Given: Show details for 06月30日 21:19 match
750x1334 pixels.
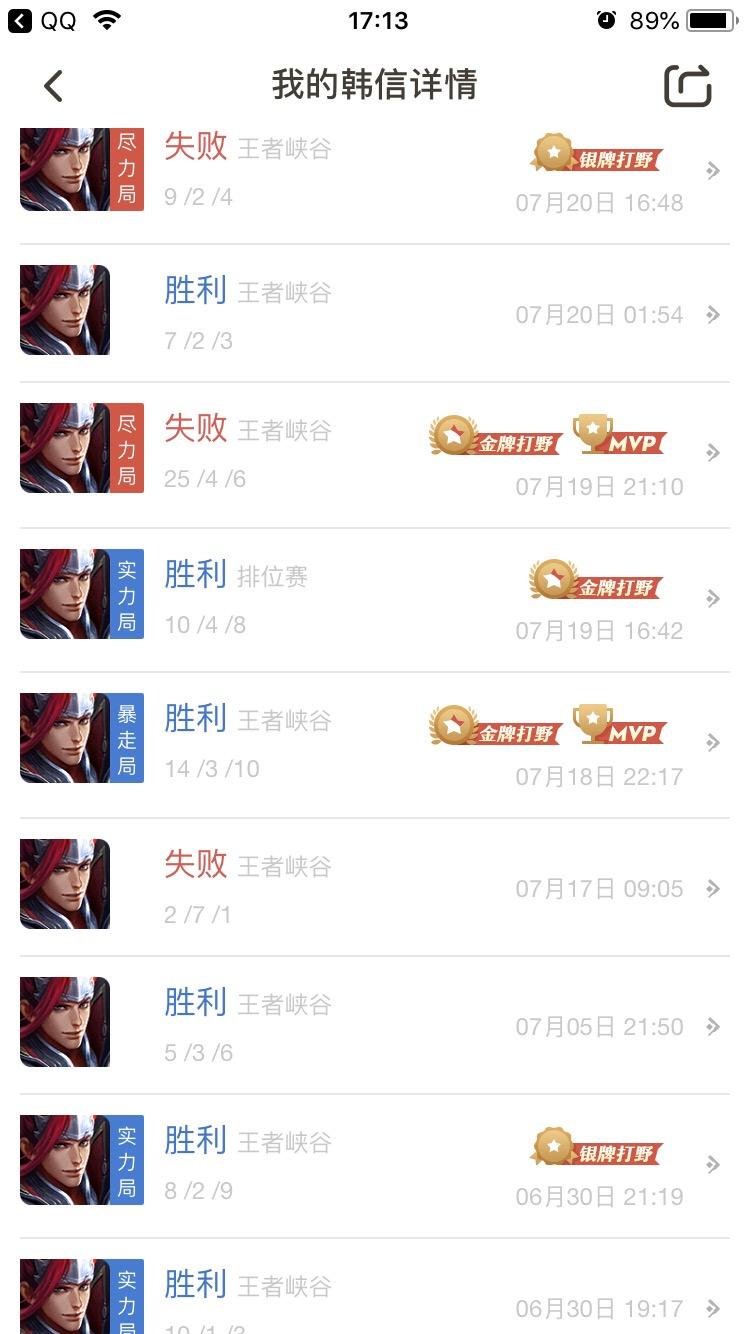Looking at the screenshot, I should point(374,1164).
